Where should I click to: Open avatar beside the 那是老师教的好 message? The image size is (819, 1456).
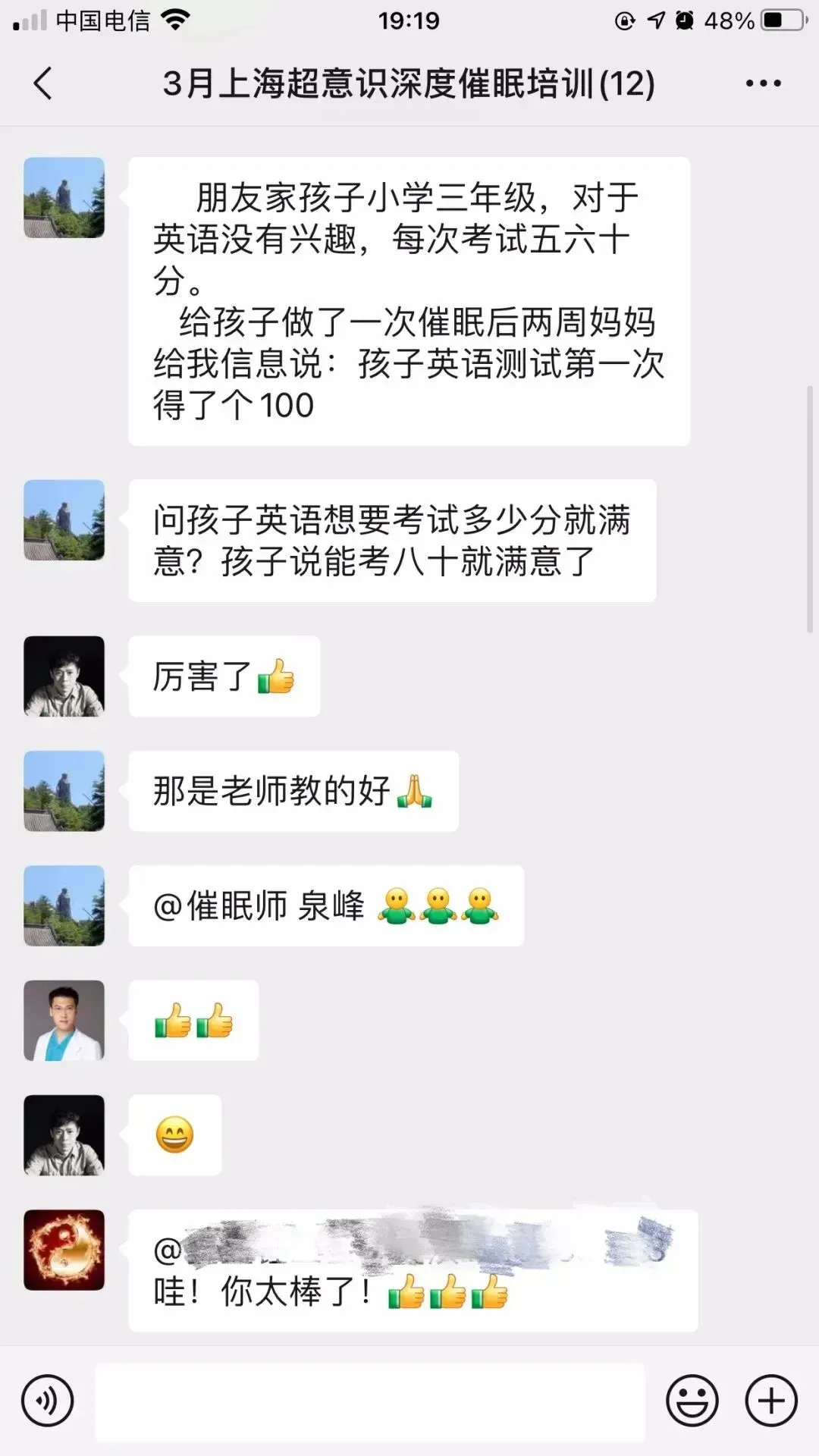64,791
